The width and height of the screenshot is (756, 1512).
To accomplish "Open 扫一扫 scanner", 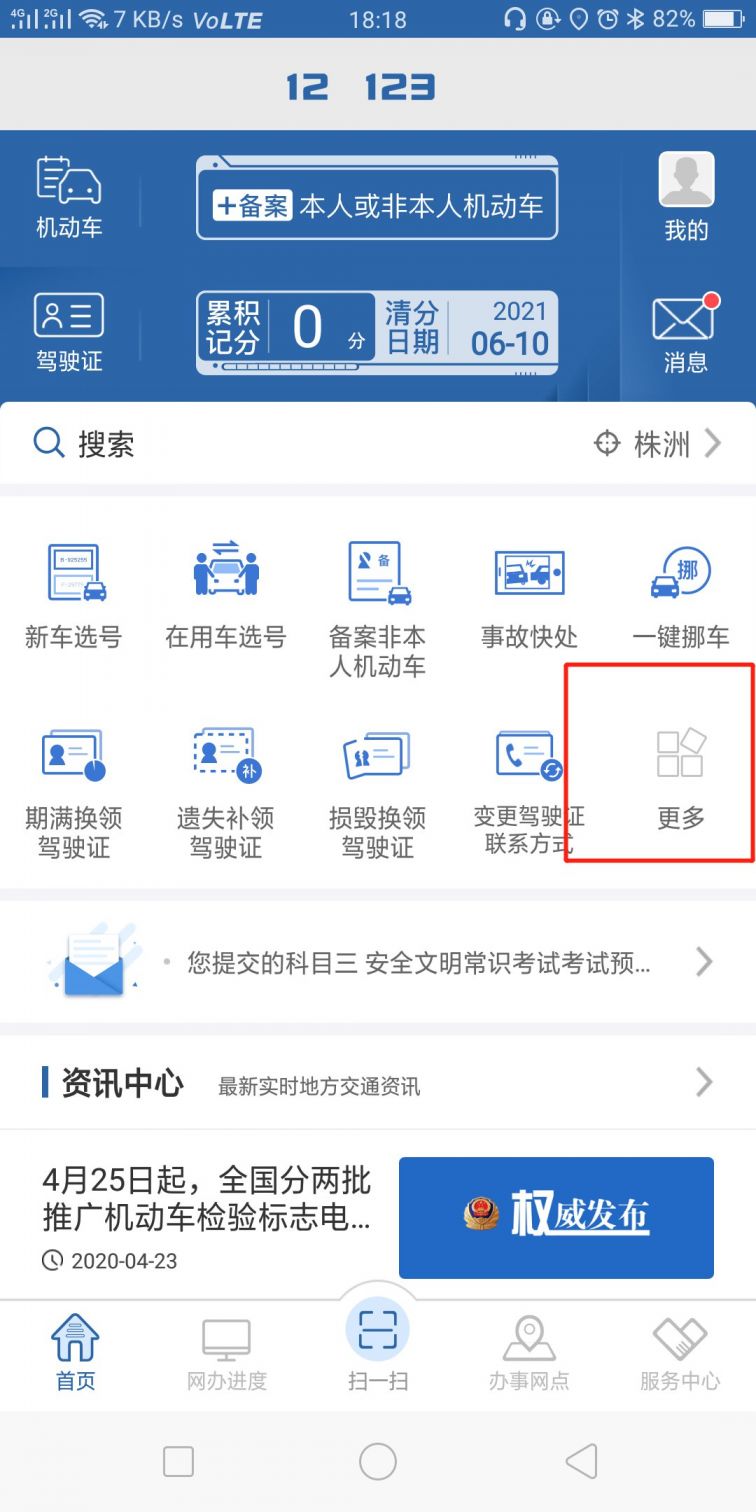I will point(378,1343).
